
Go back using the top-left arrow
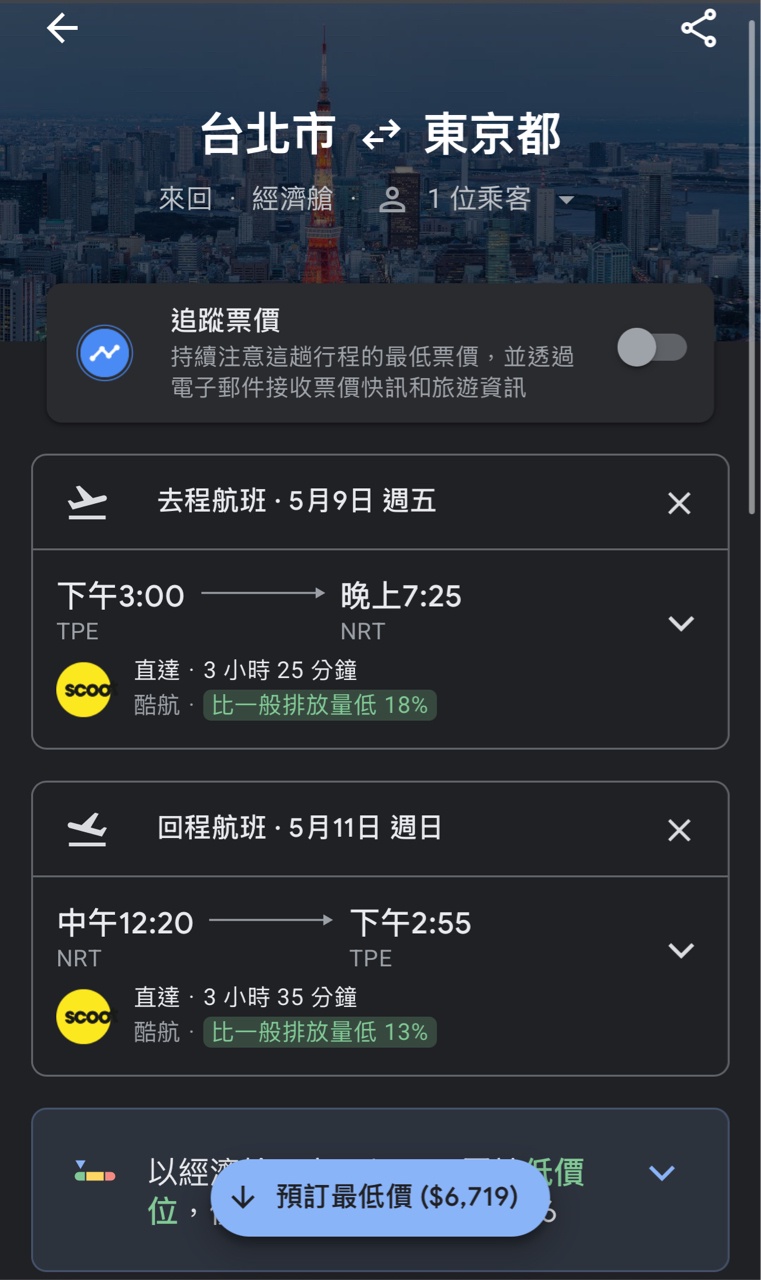62,29
